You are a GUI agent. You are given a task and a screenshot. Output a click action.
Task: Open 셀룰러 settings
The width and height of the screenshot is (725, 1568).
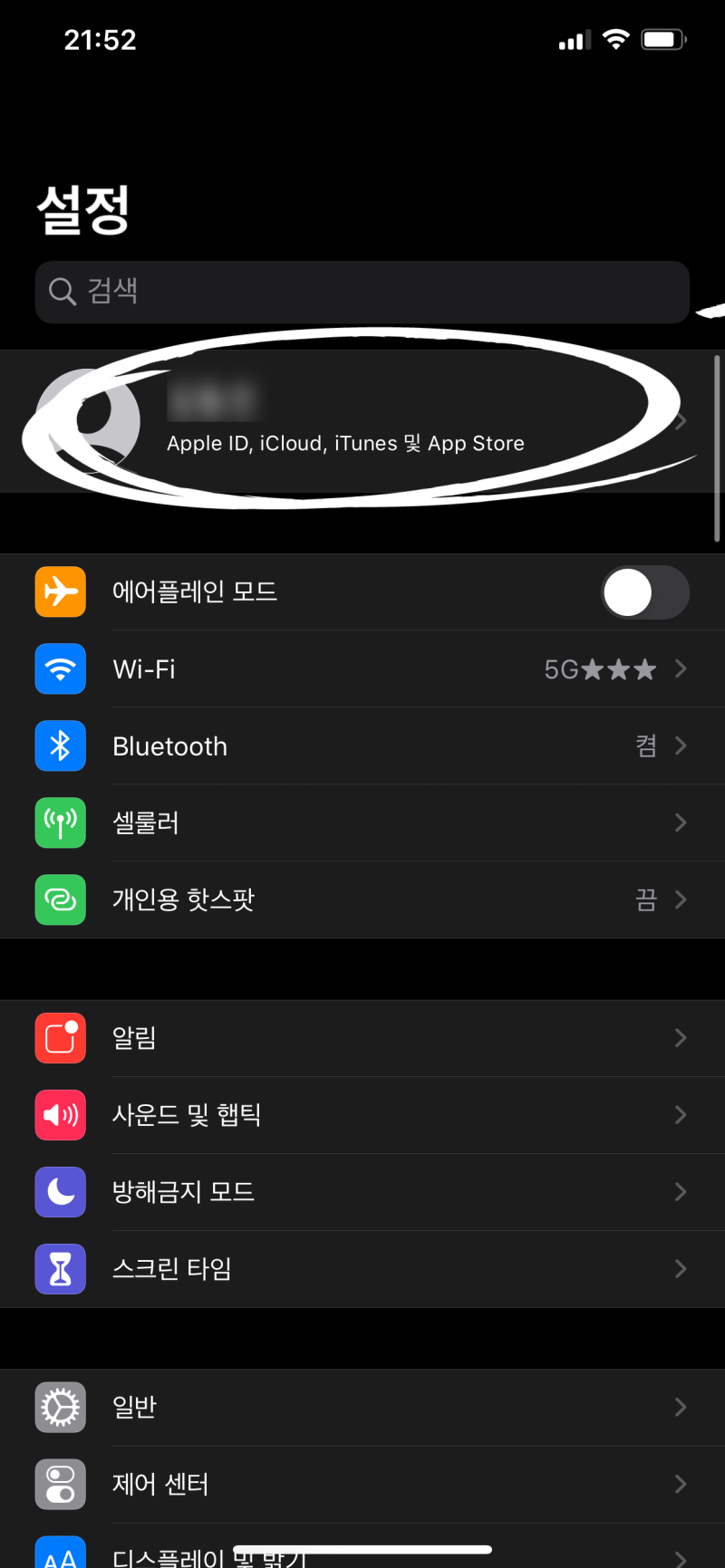362,823
